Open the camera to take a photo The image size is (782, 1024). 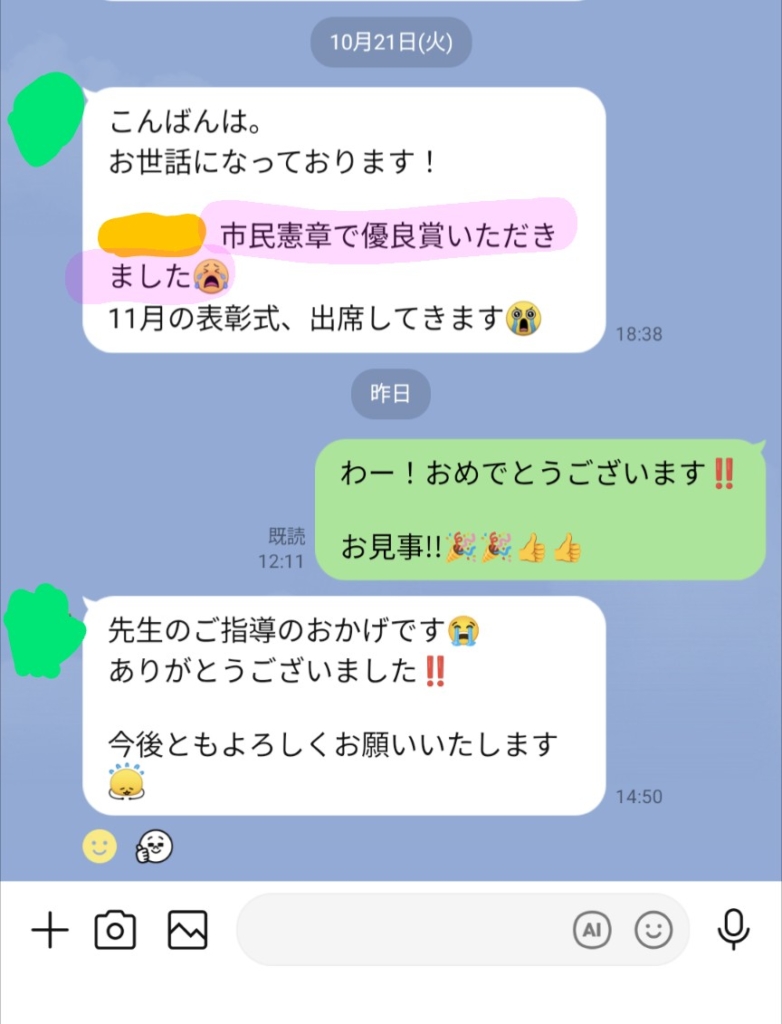(115, 931)
